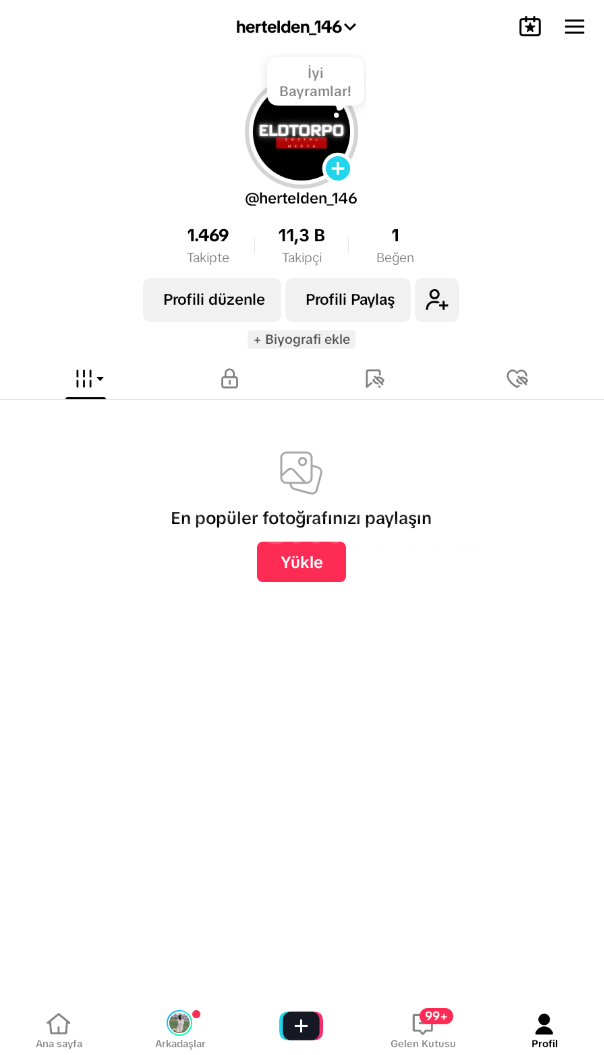Open Gelen Kutusu inbox
This screenshot has height=1055, width=604.
(423, 1030)
